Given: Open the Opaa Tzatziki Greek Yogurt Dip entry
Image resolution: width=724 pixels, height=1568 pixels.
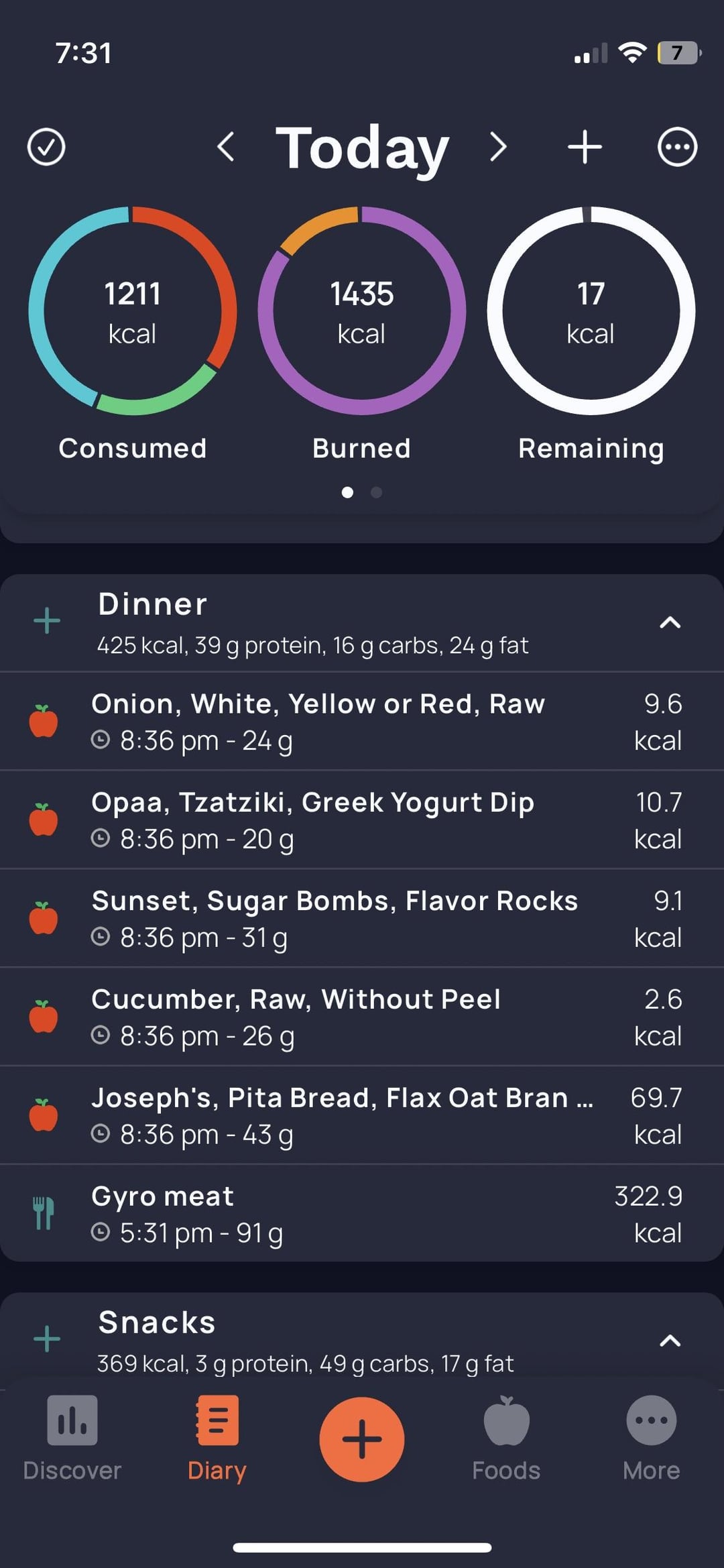Looking at the screenshot, I should pyautogui.click(x=362, y=820).
